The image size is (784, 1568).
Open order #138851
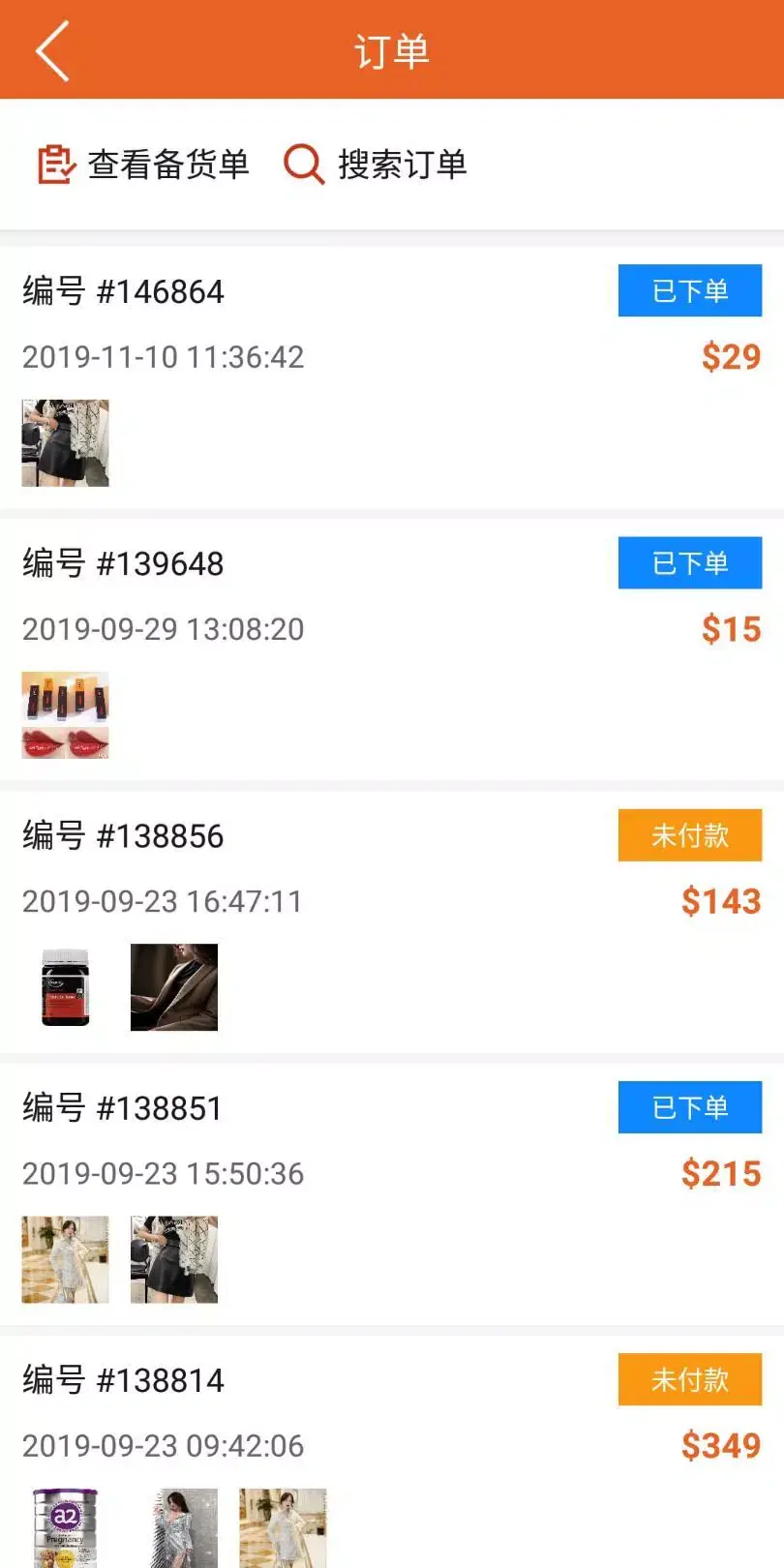coord(123,1108)
